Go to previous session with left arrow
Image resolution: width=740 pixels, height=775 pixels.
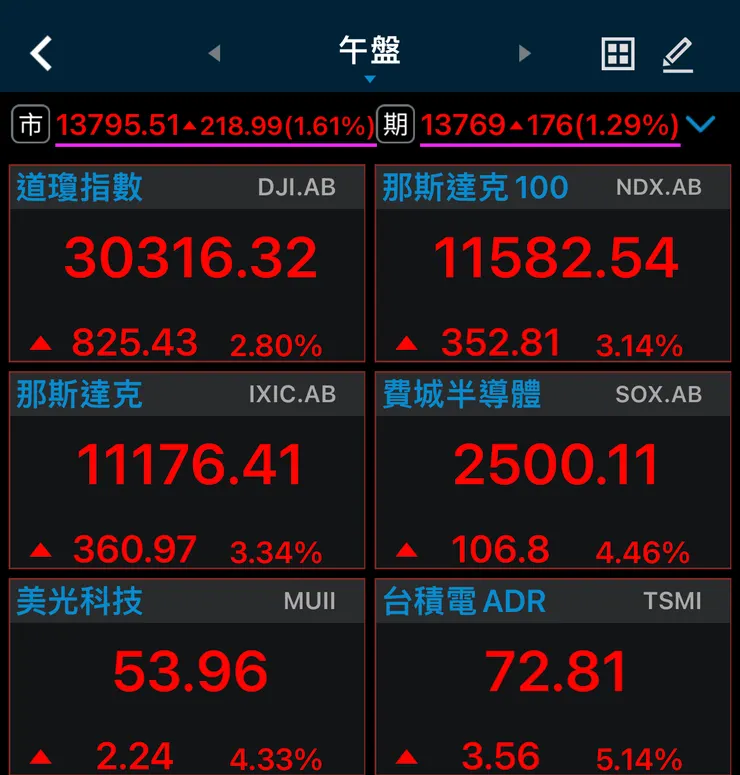tap(214, 54)
